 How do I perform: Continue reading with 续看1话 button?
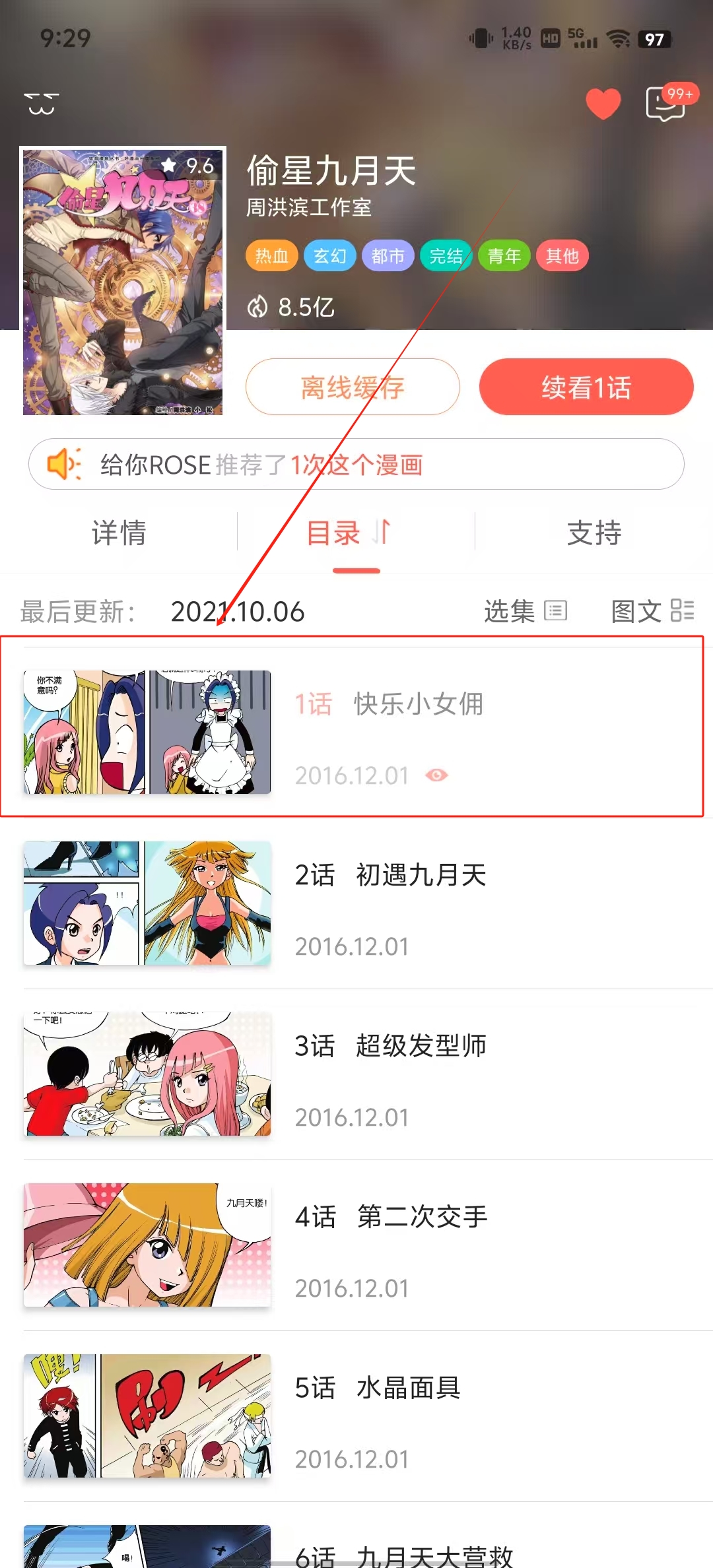click(x=586, y=387)
